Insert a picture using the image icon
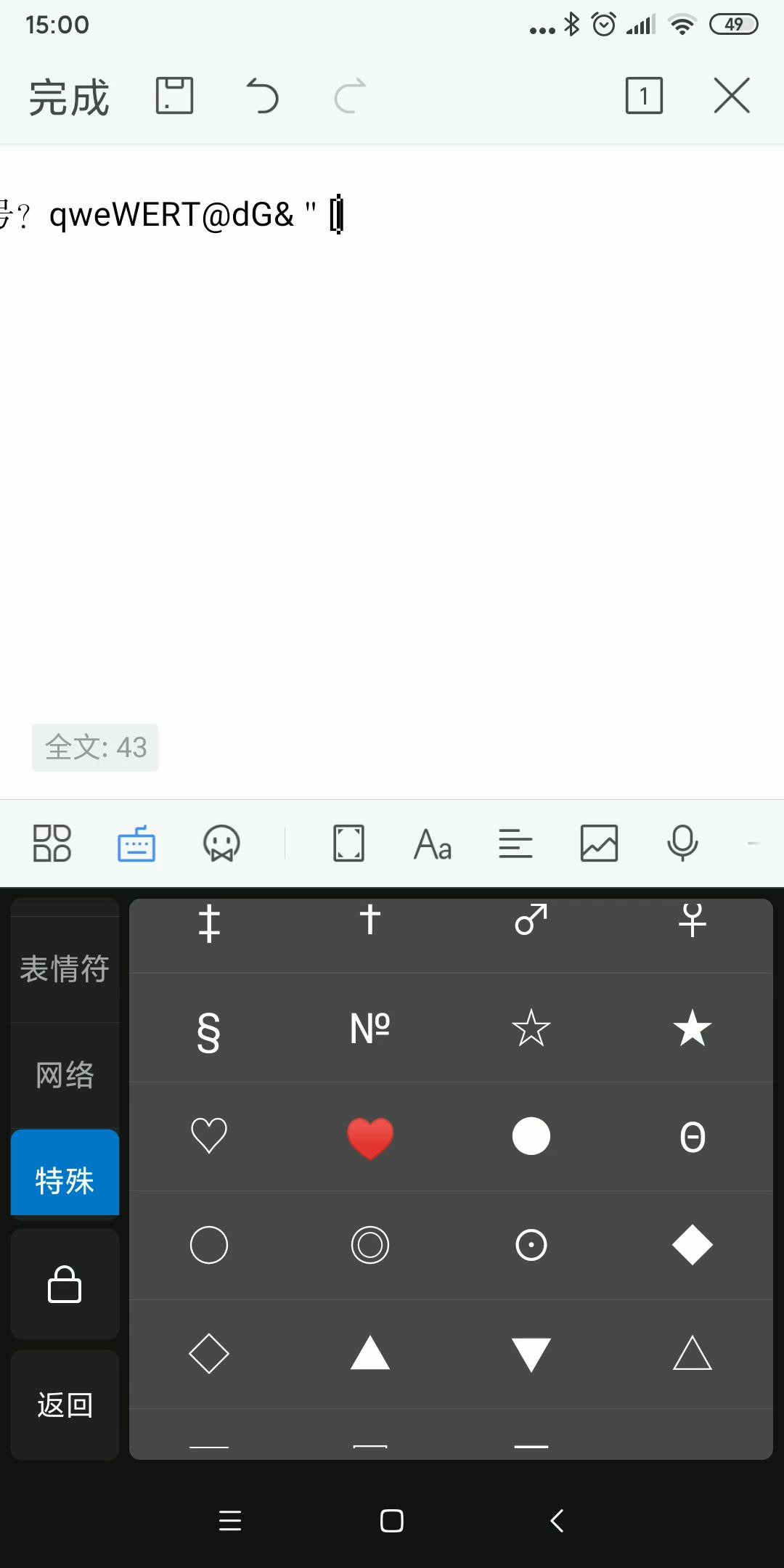784x1568 pixels. (599, 844)
